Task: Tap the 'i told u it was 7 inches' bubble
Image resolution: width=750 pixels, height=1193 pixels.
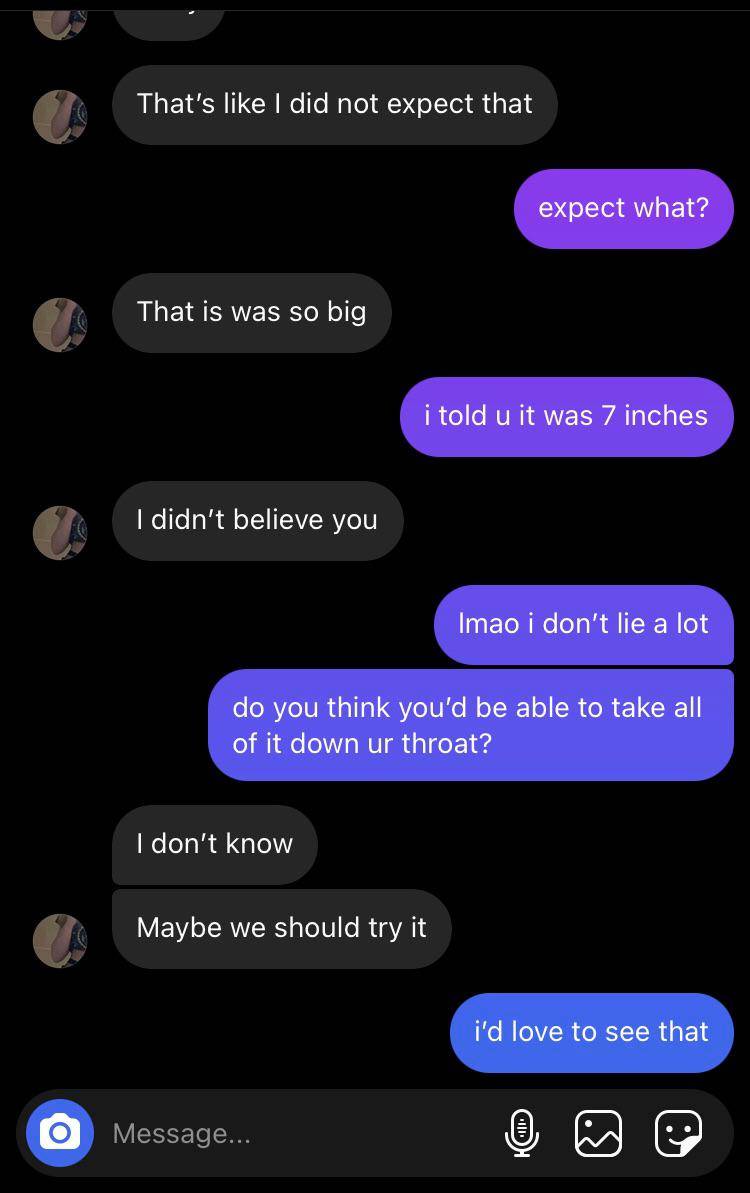Action: [x=566, y=416]
